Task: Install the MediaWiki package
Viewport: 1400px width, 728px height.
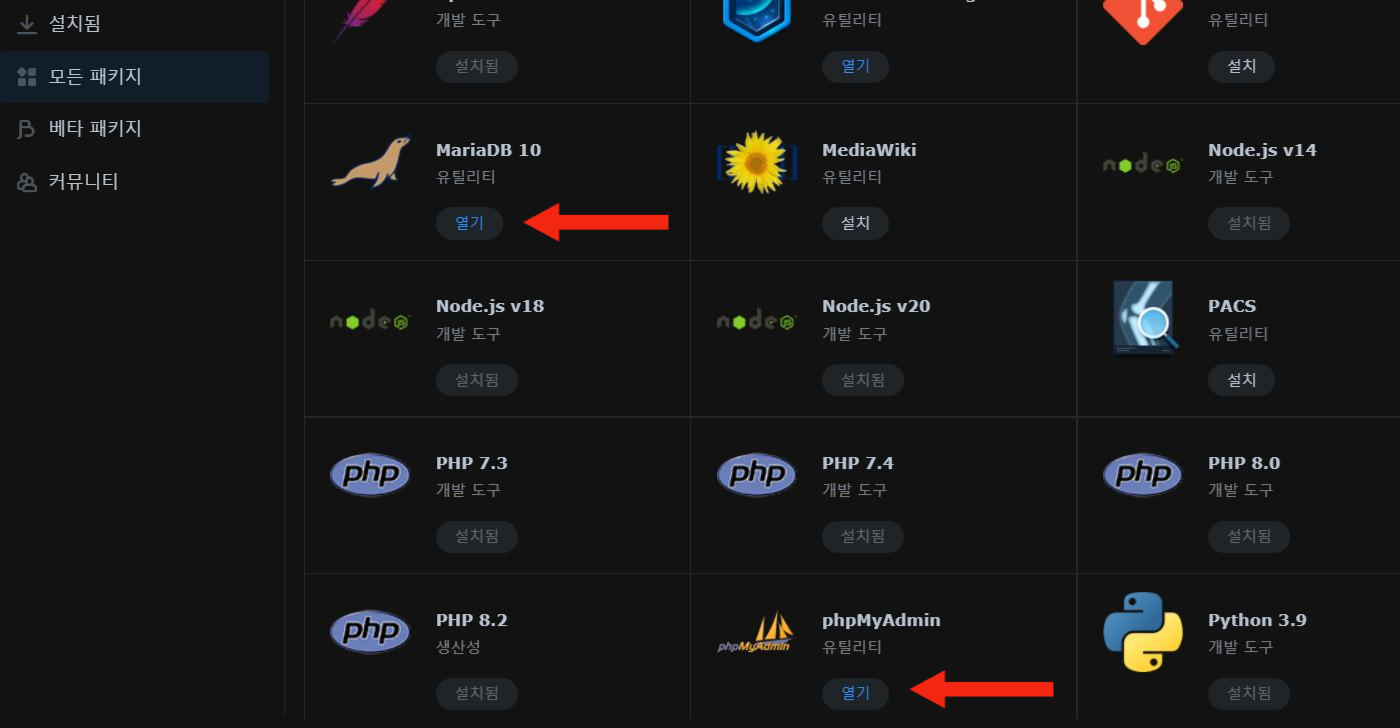Action: pyautogui.click(x=855, y=223)
